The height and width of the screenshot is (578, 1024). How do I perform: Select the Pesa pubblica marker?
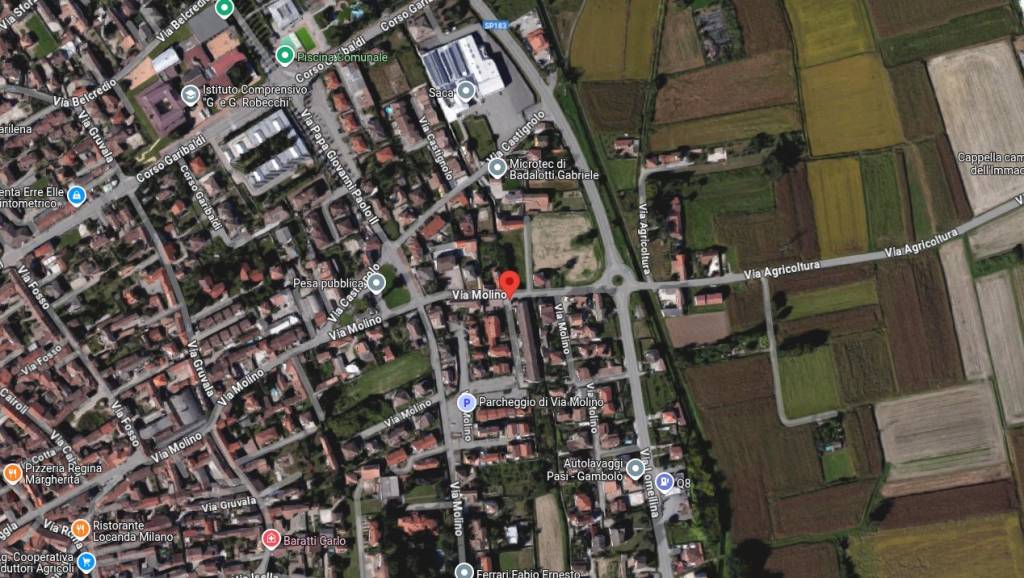[x=376, y=283]
